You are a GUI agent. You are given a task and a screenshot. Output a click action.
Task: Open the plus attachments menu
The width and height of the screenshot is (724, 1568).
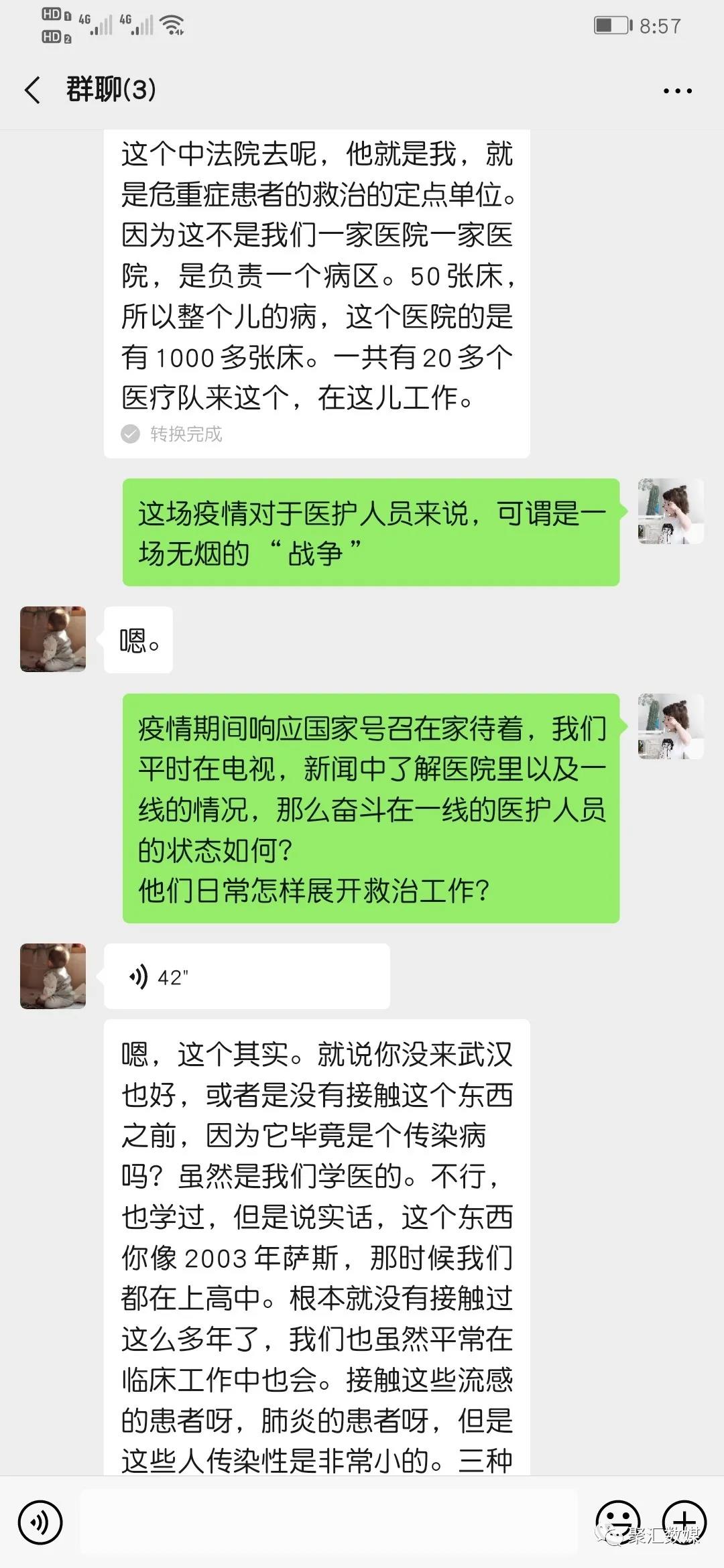pos(684,1522)
